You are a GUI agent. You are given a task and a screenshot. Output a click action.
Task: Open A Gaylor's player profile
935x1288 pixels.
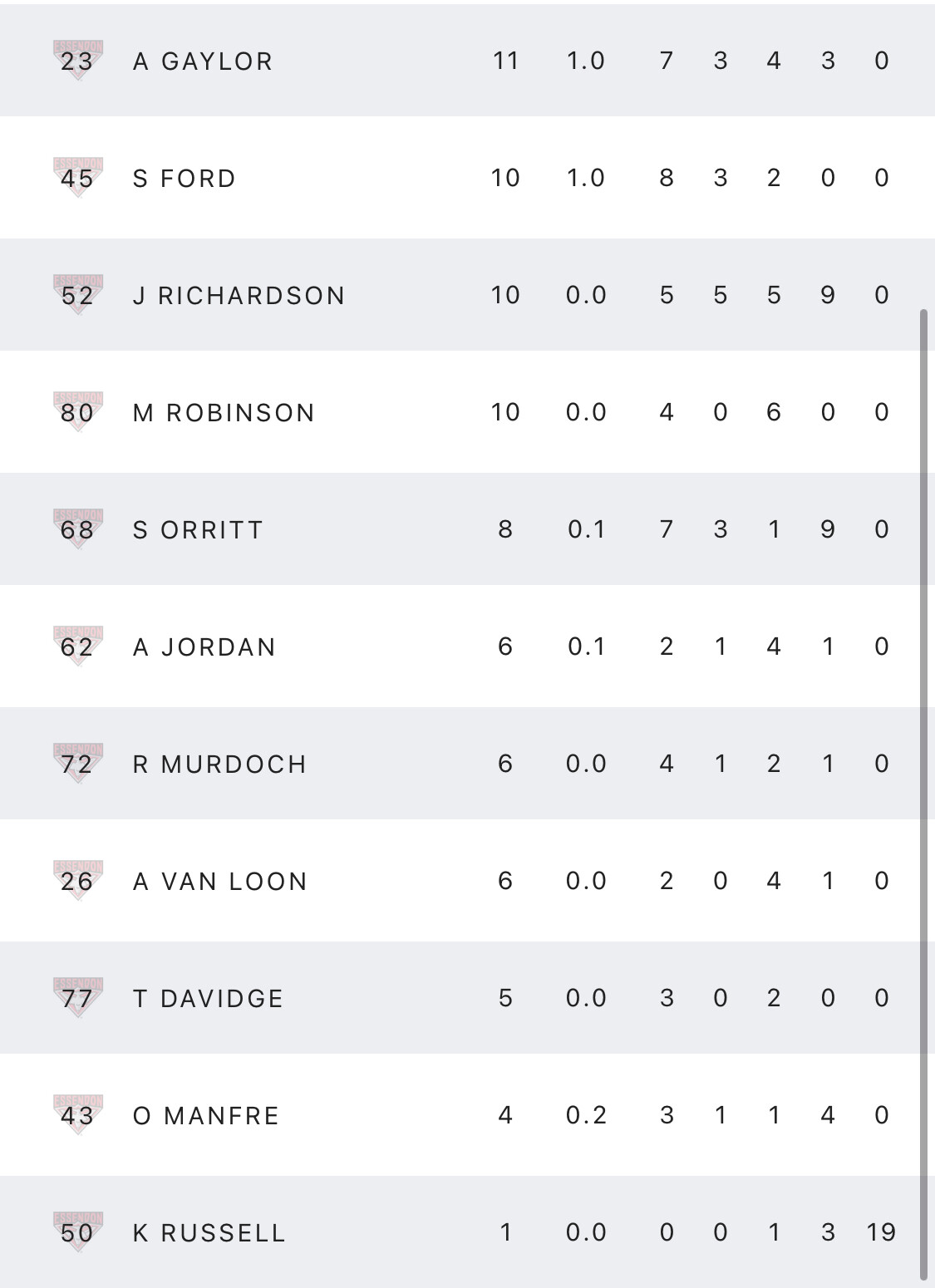click(203, 61)
